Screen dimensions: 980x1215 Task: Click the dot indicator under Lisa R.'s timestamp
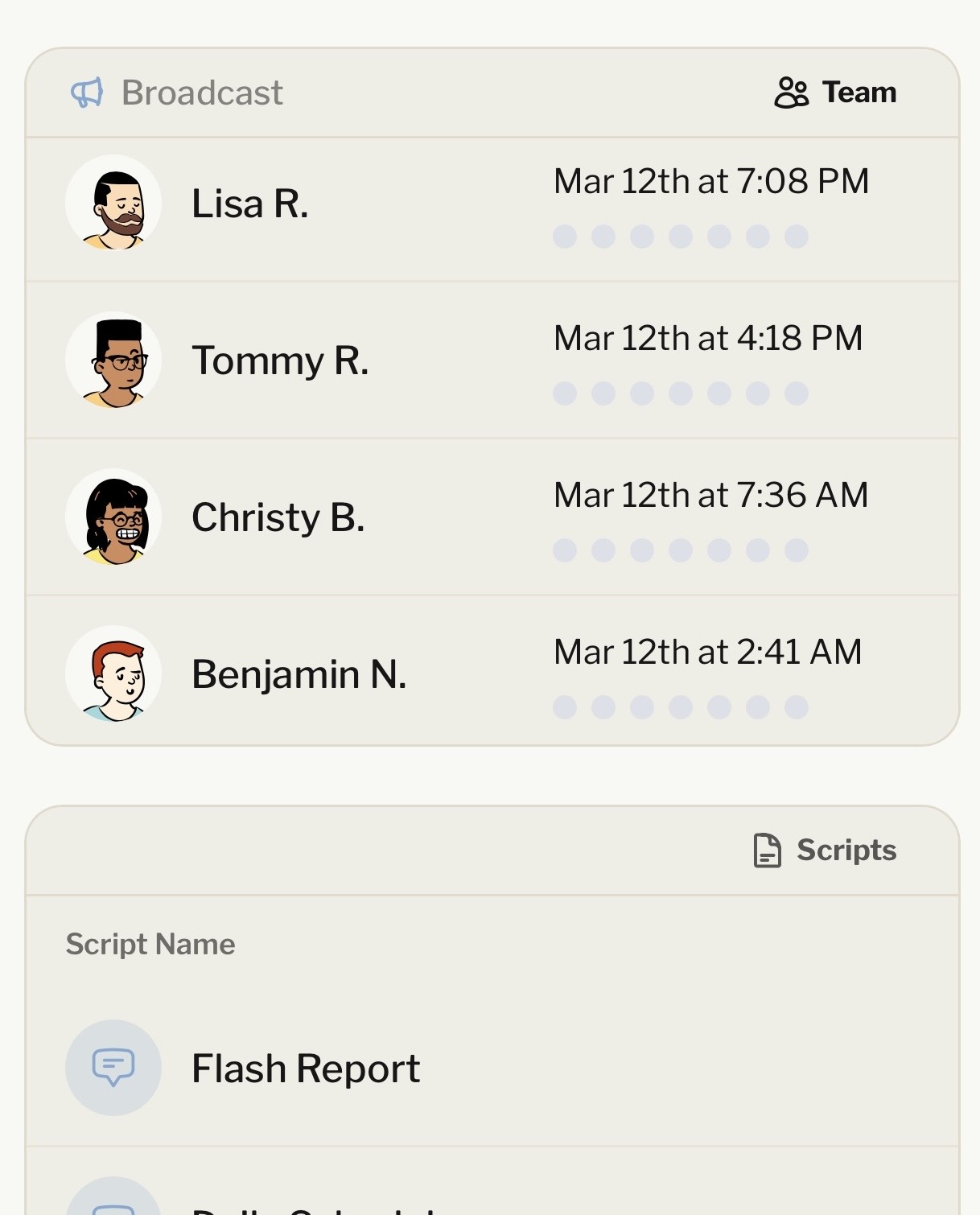pos(678,236)
